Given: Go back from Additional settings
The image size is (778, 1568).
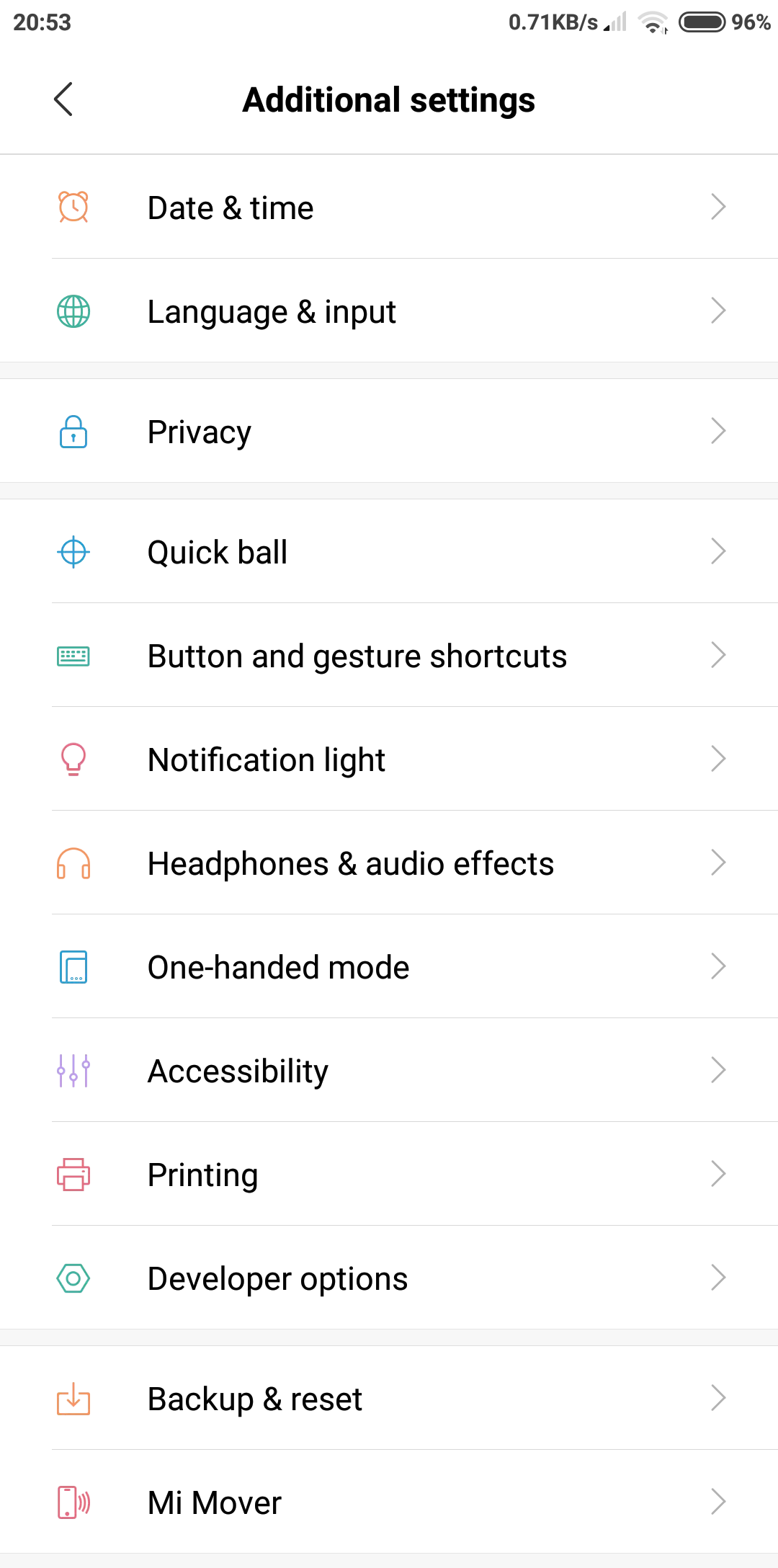Looking at the screenshot, I should pyautogui.click(x=63, y=99).
